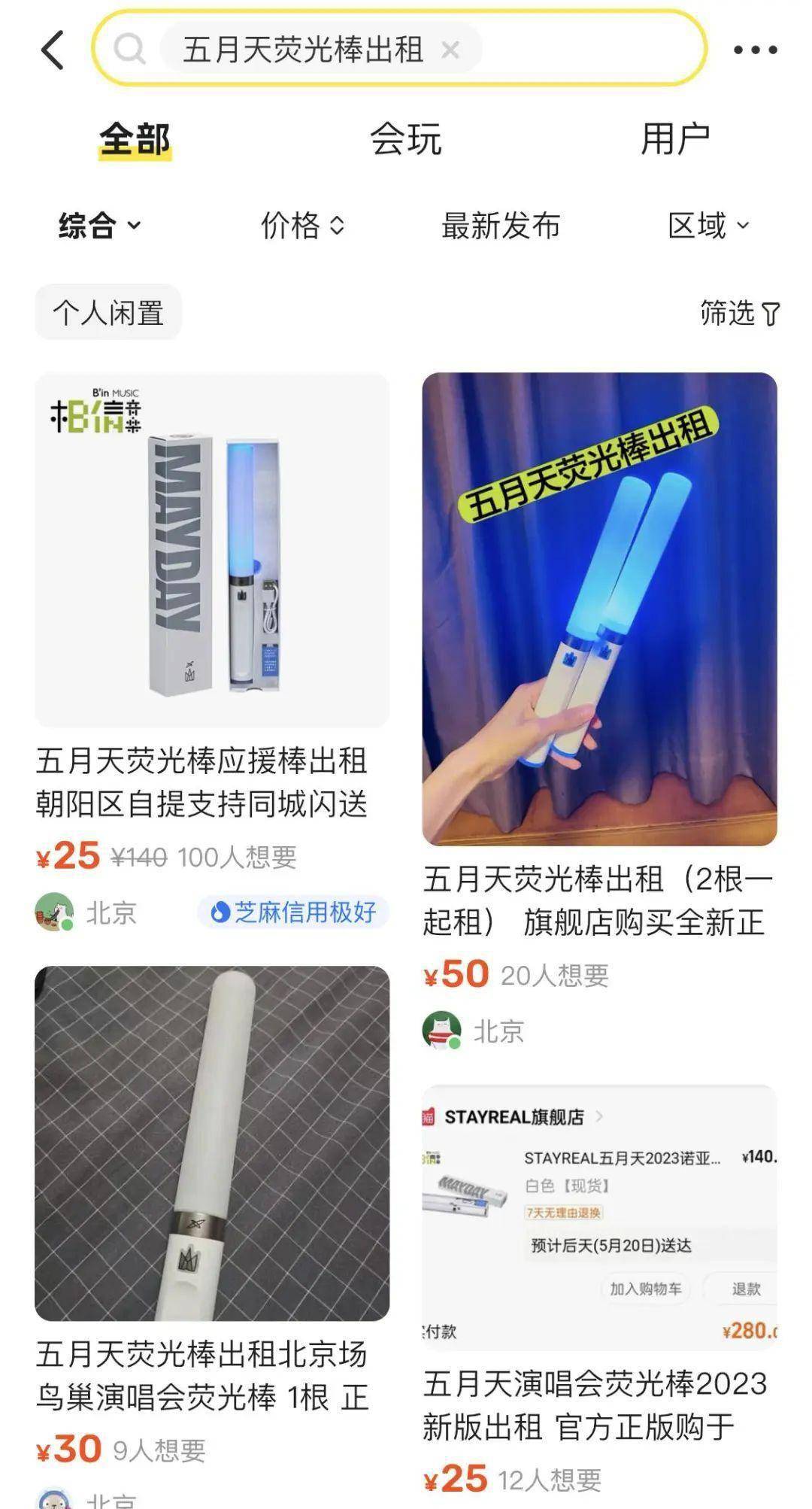Screen dimensions: 812x1509
Task: Expand the 综合 sort dropdown
Action: 98,224
